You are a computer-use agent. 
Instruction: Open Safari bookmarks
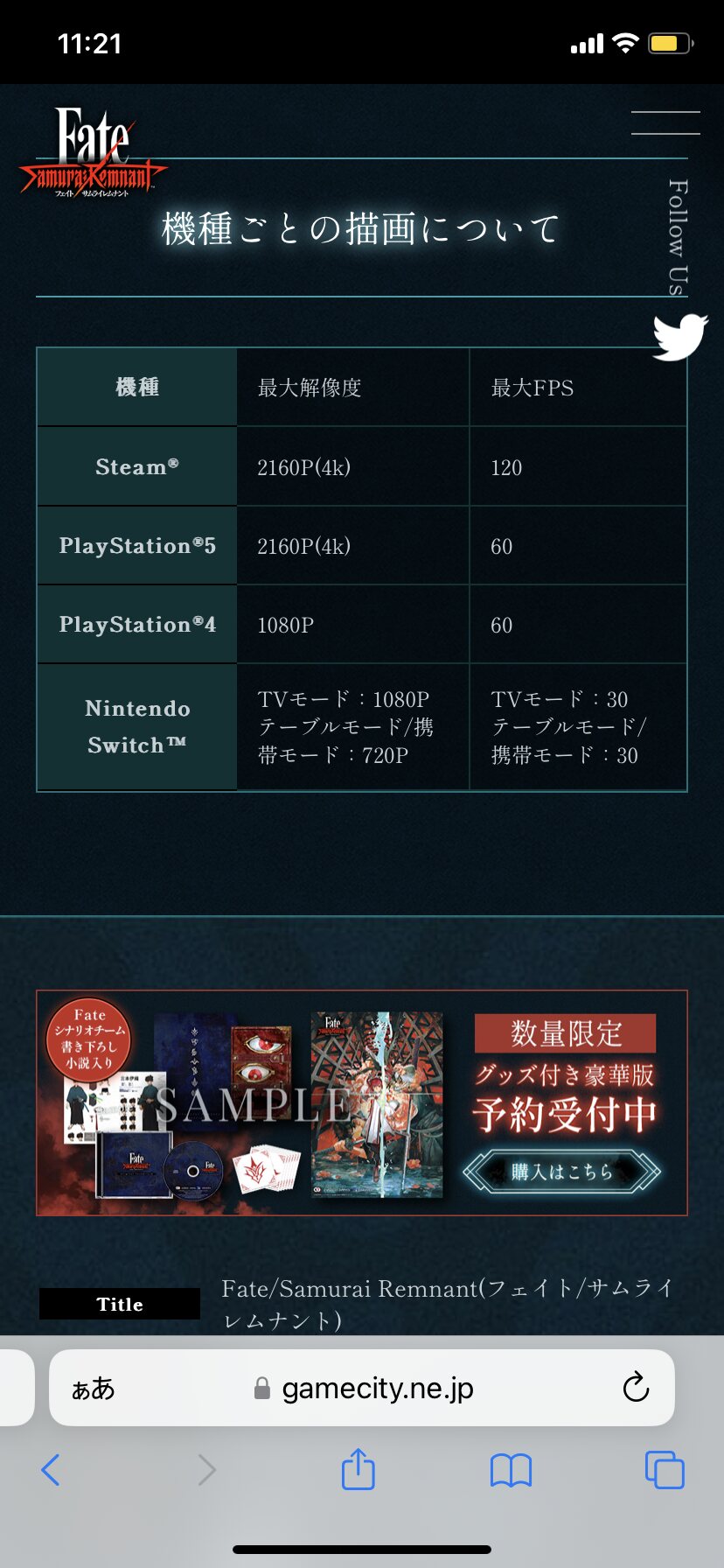point(511,1470)
